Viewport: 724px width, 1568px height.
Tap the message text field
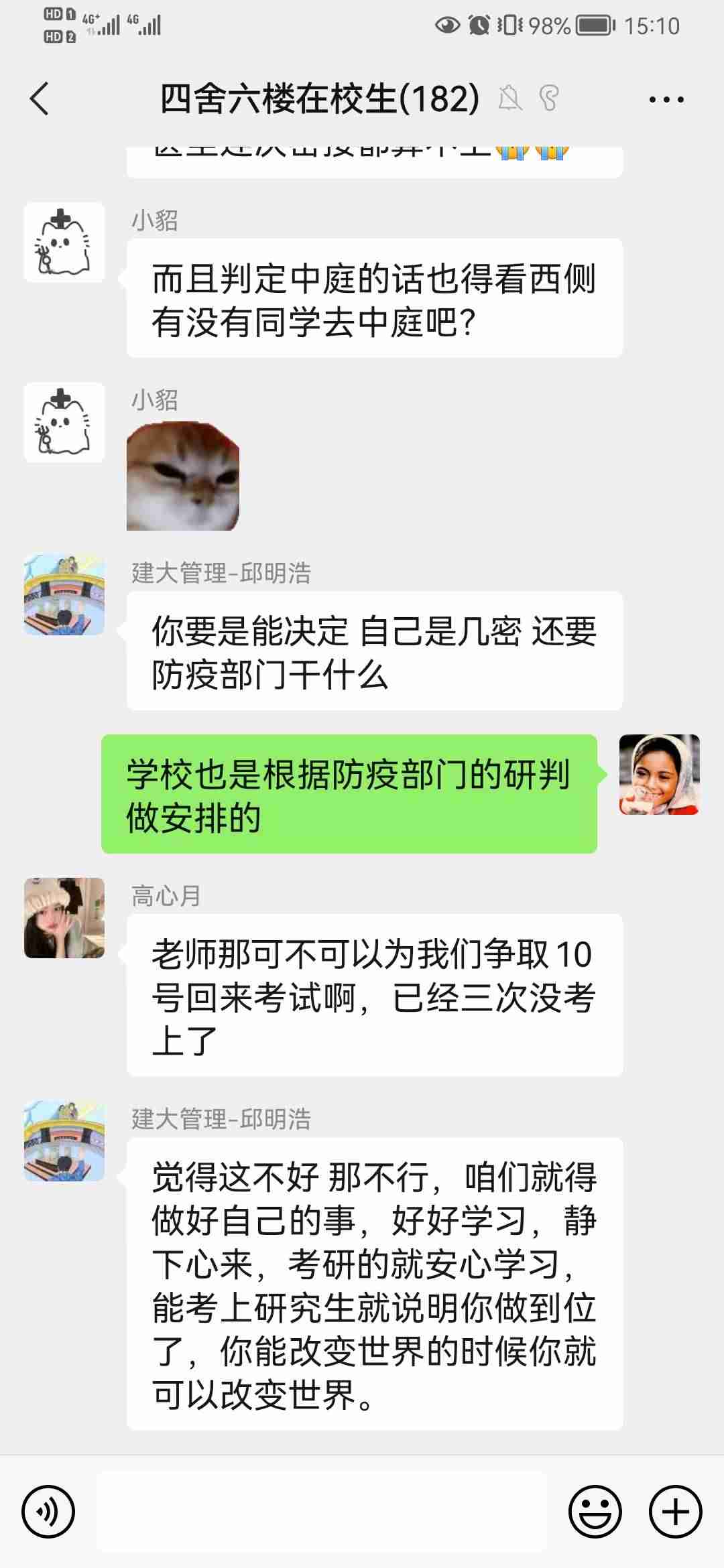pyautogui.click(x=322, y=1512)
